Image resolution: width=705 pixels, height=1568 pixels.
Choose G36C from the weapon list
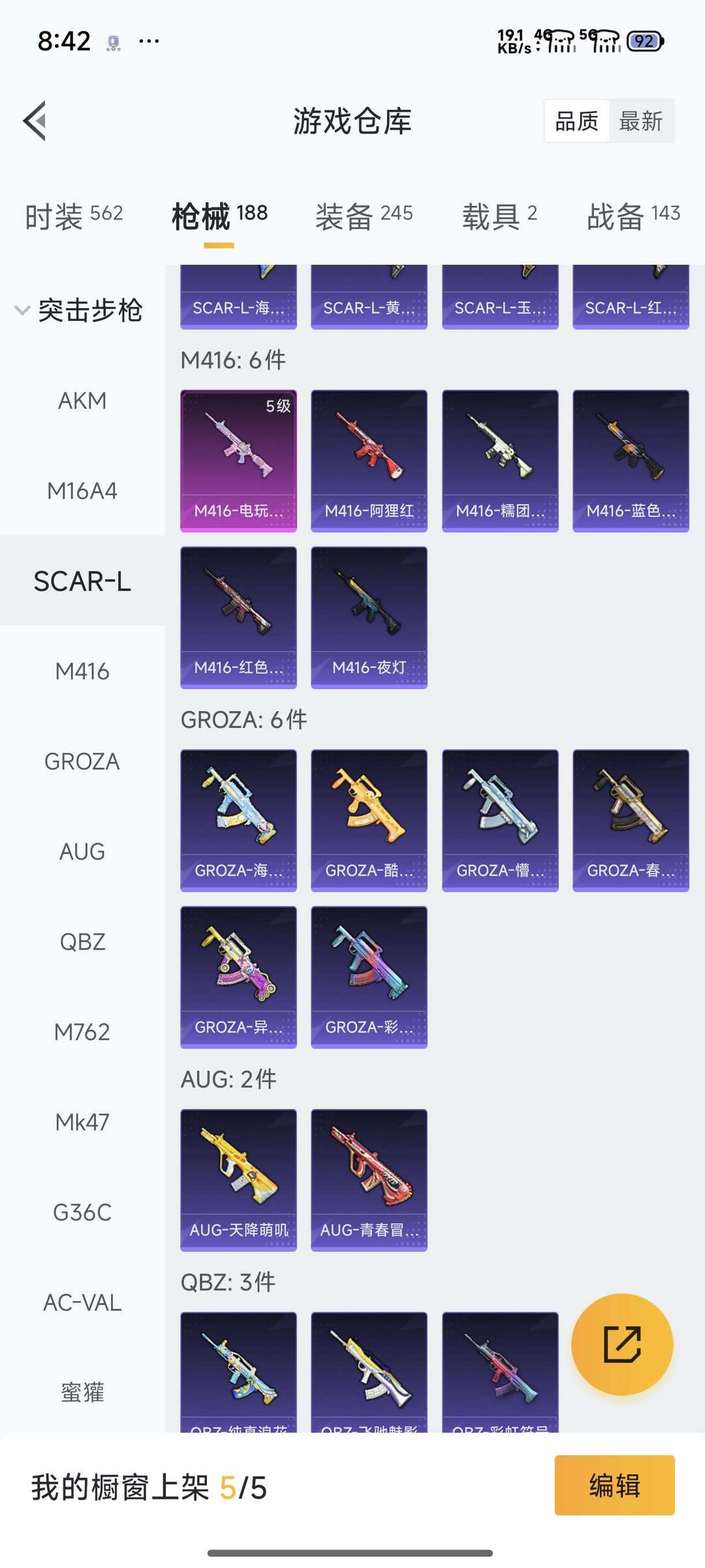[x=82, y=1212]
